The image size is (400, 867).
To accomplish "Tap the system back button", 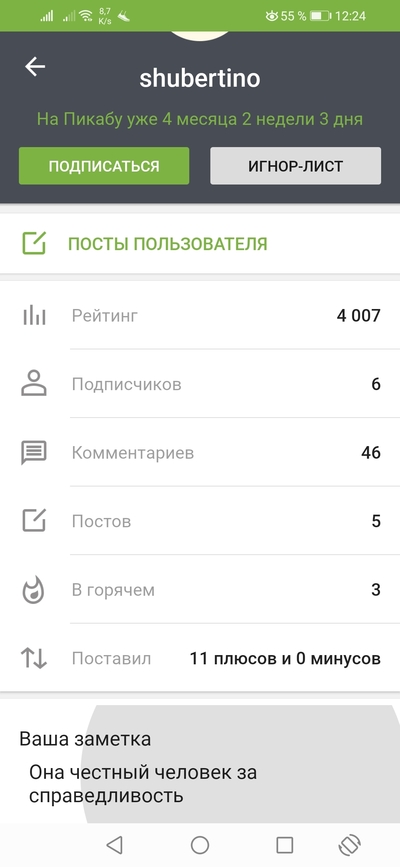I will coord(114,844).
